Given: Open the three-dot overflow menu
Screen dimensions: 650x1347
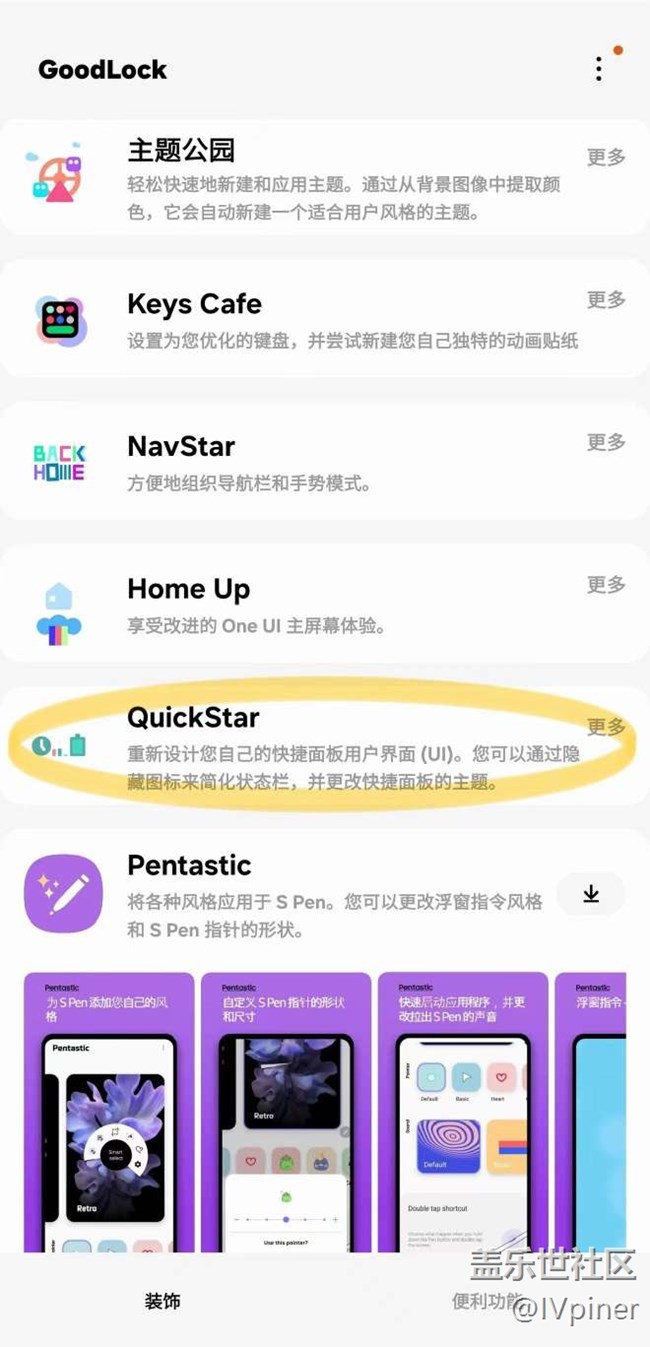Looking at the screenshot, I should pos(598,68).
